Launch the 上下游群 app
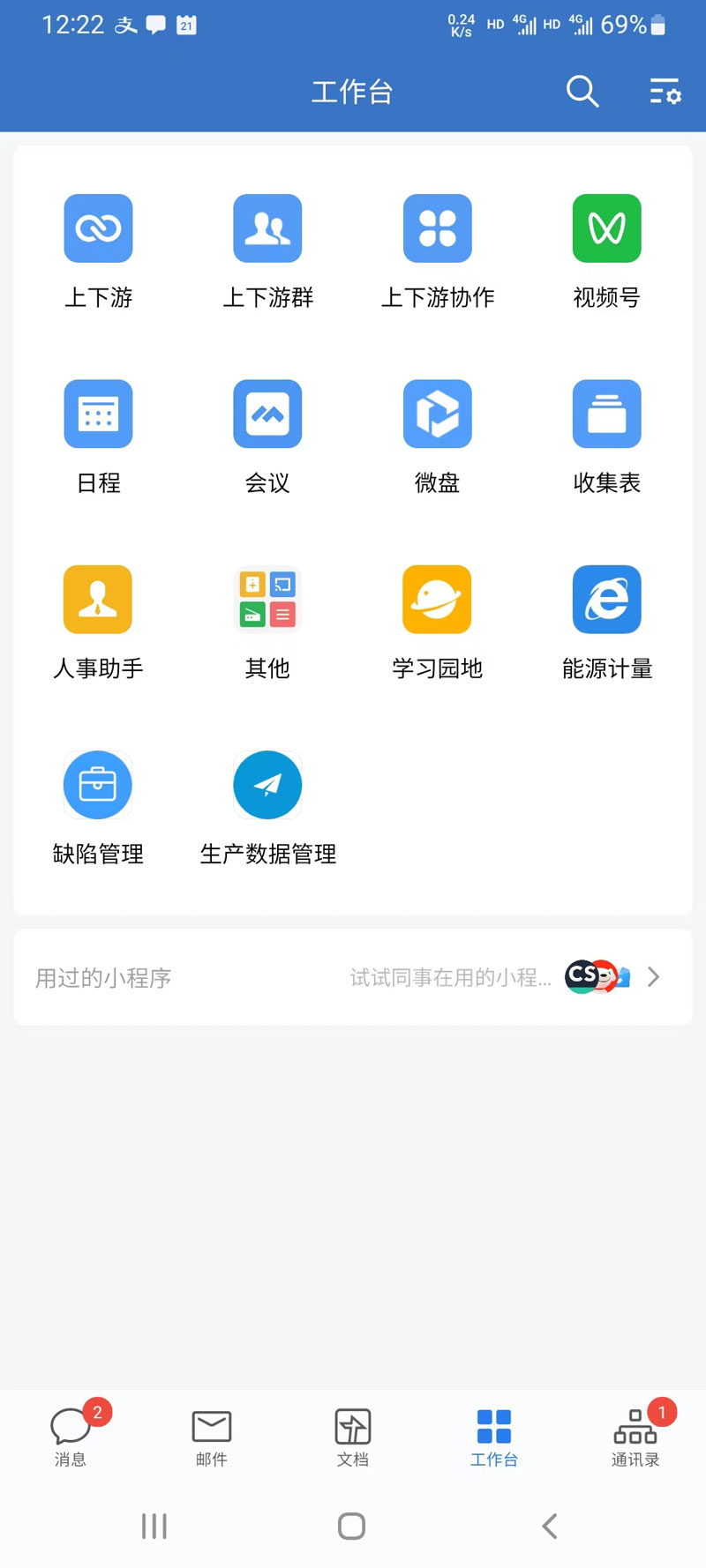The height and width of the screenshot is (1568, 706). [267, 229]
